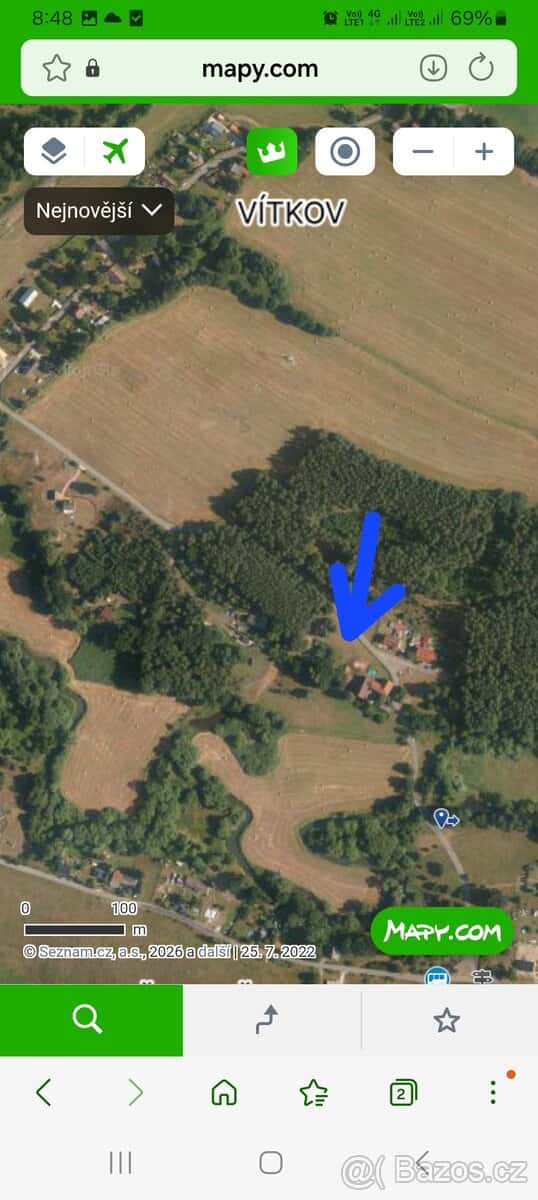
Task: Tap the mapy.com address bar
Action: [x=259, y=68]
